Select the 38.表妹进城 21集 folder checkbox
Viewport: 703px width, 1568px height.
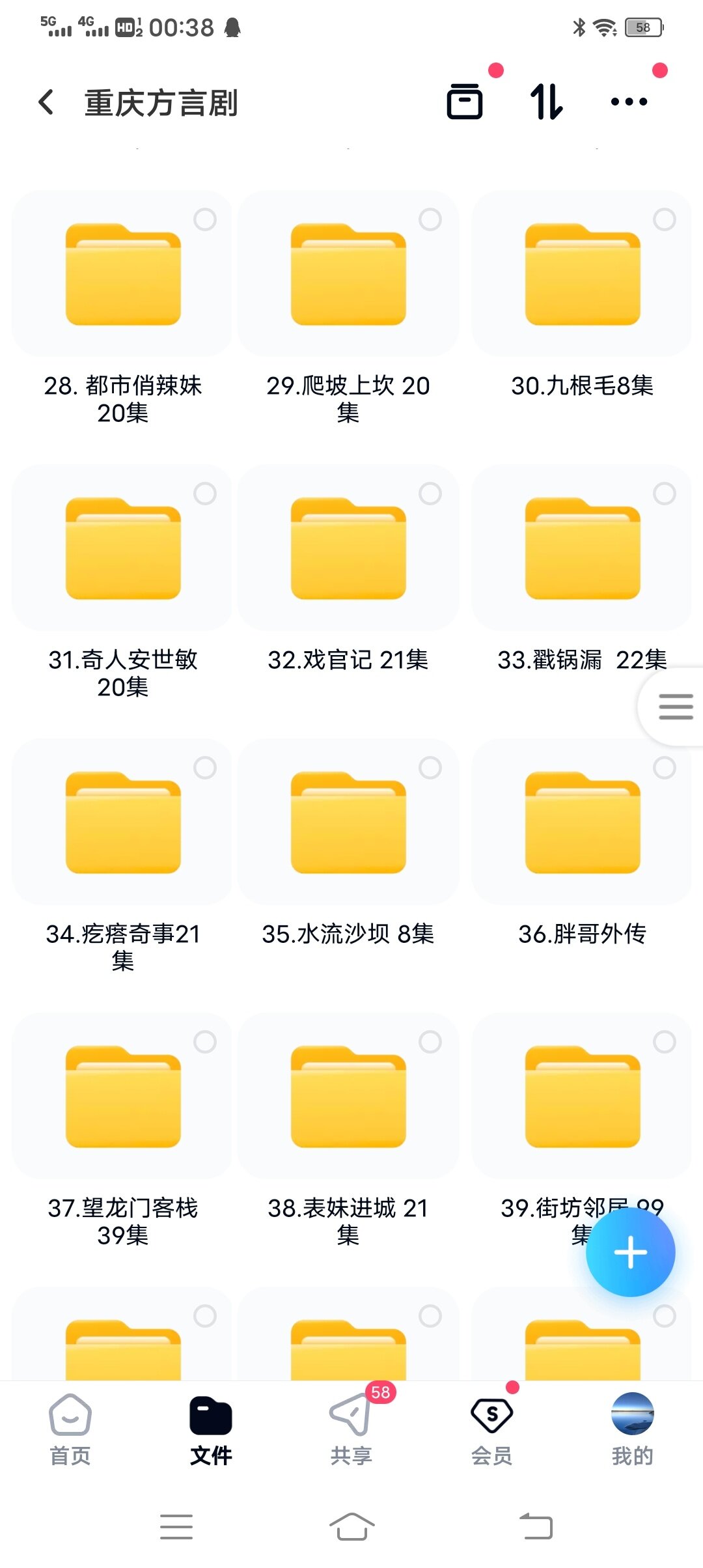[x=430, y=1042]
